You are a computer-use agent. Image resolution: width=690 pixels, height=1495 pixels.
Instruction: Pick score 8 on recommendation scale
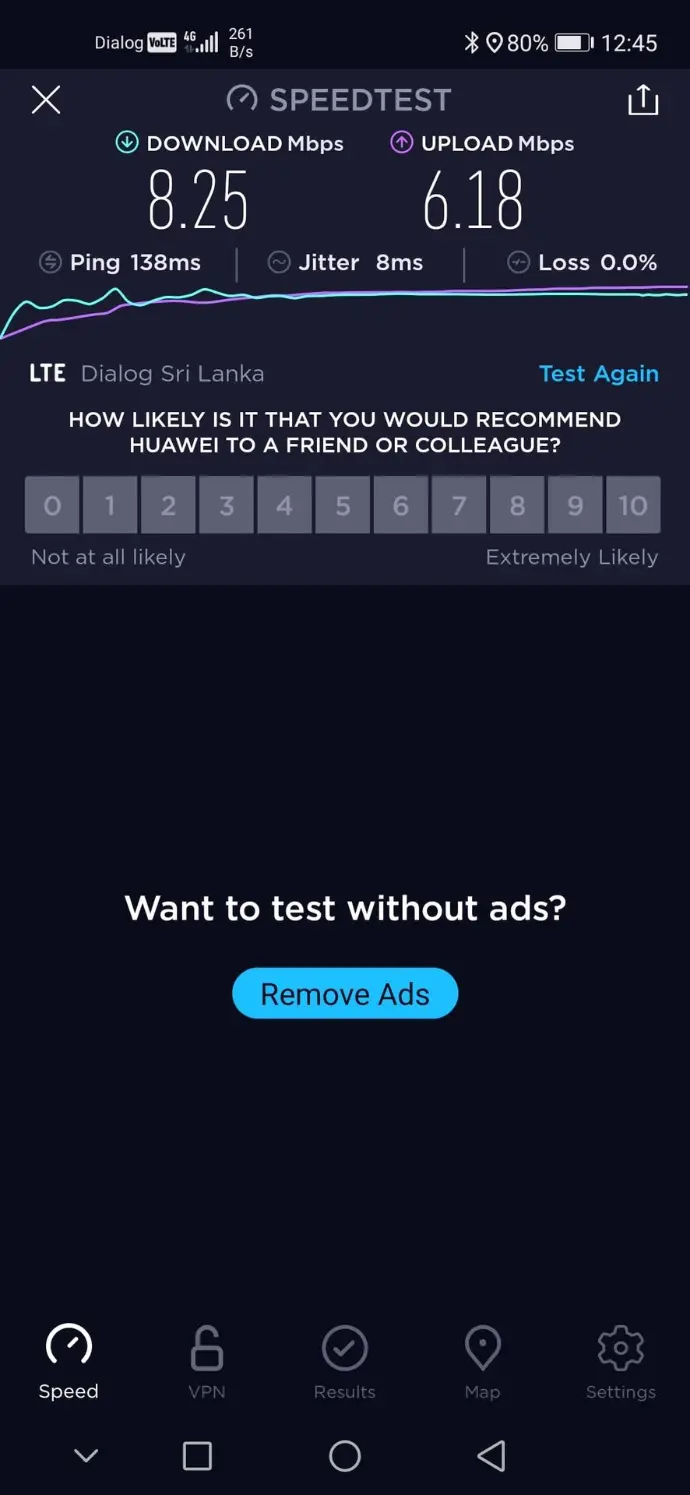pyautogui.click(x=516, y=506)
